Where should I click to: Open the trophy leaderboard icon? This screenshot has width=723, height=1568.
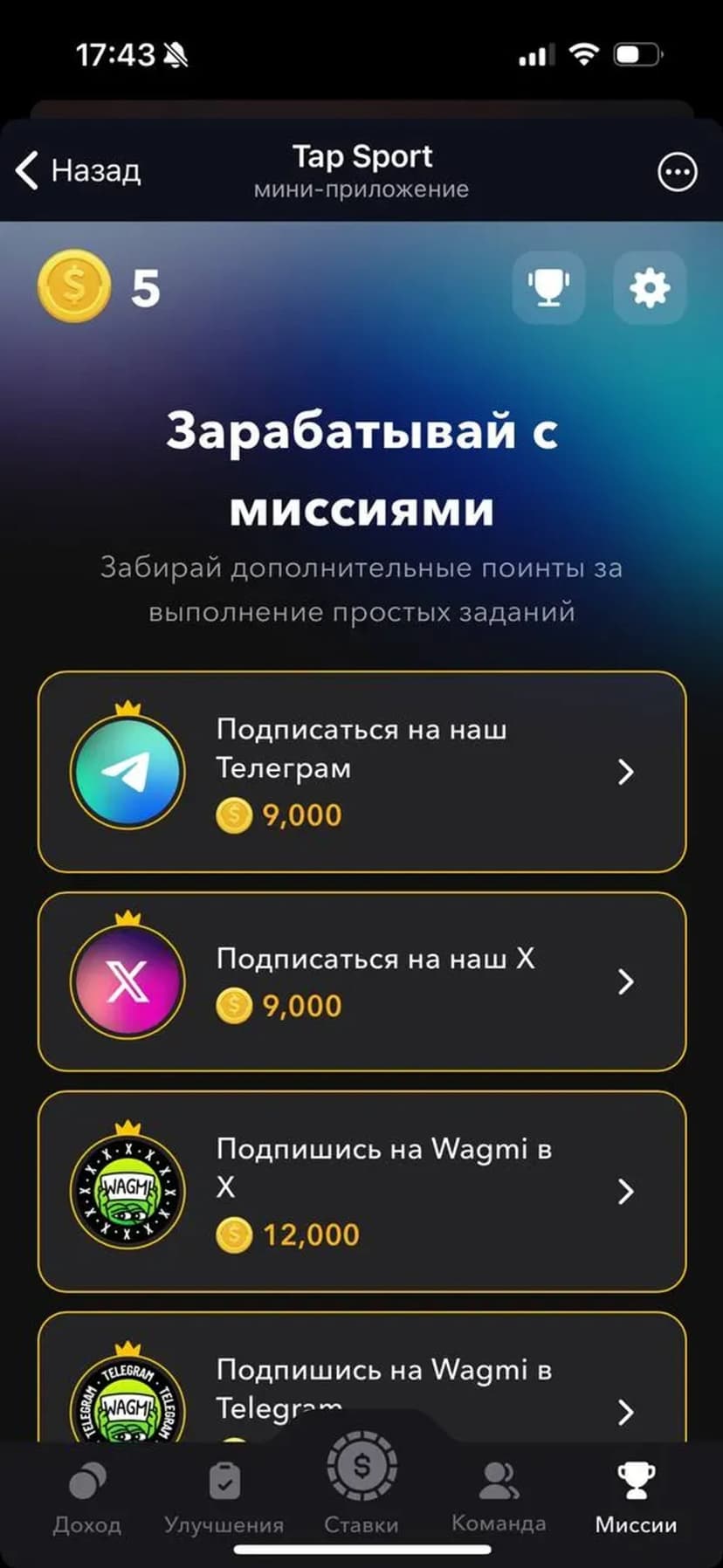548,287
